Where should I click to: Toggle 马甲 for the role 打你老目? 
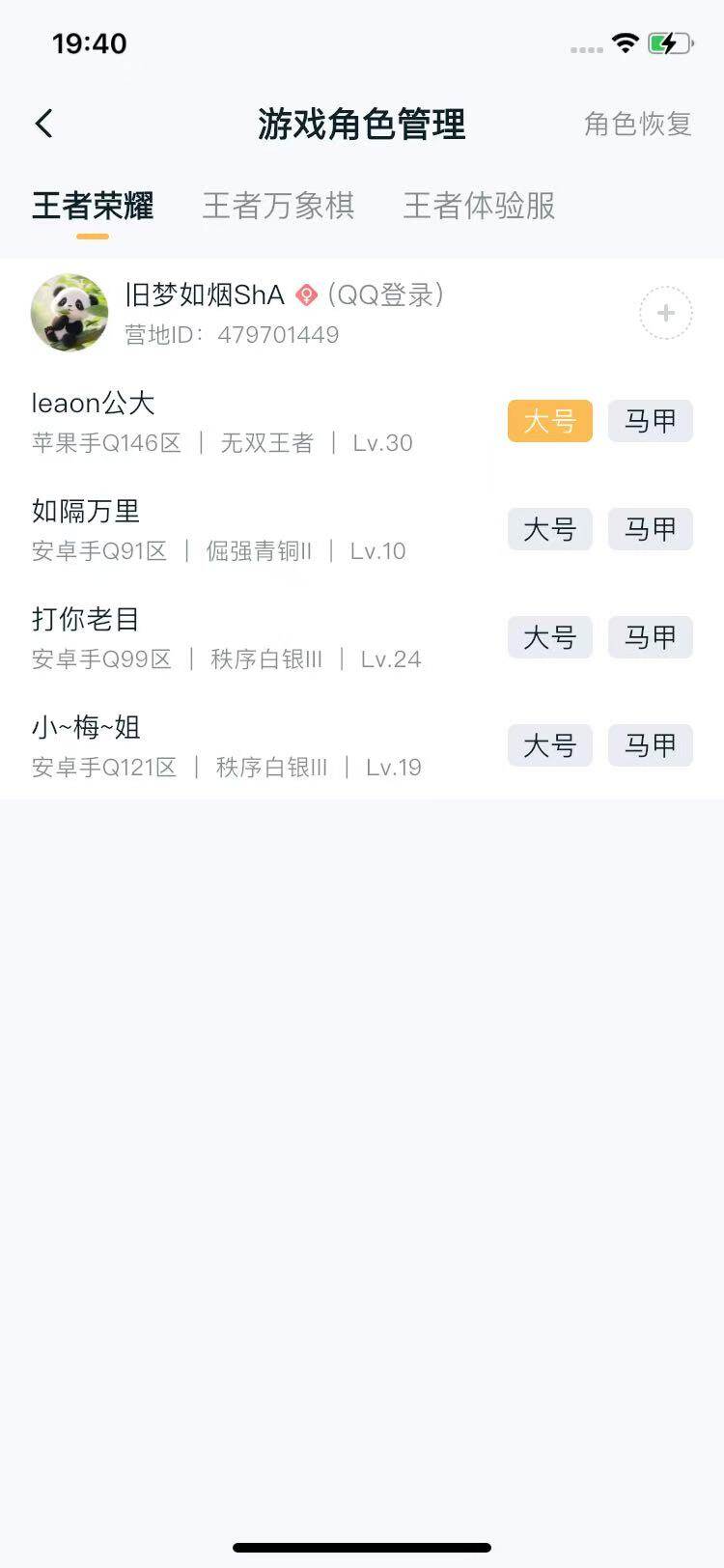coord(650,637)
